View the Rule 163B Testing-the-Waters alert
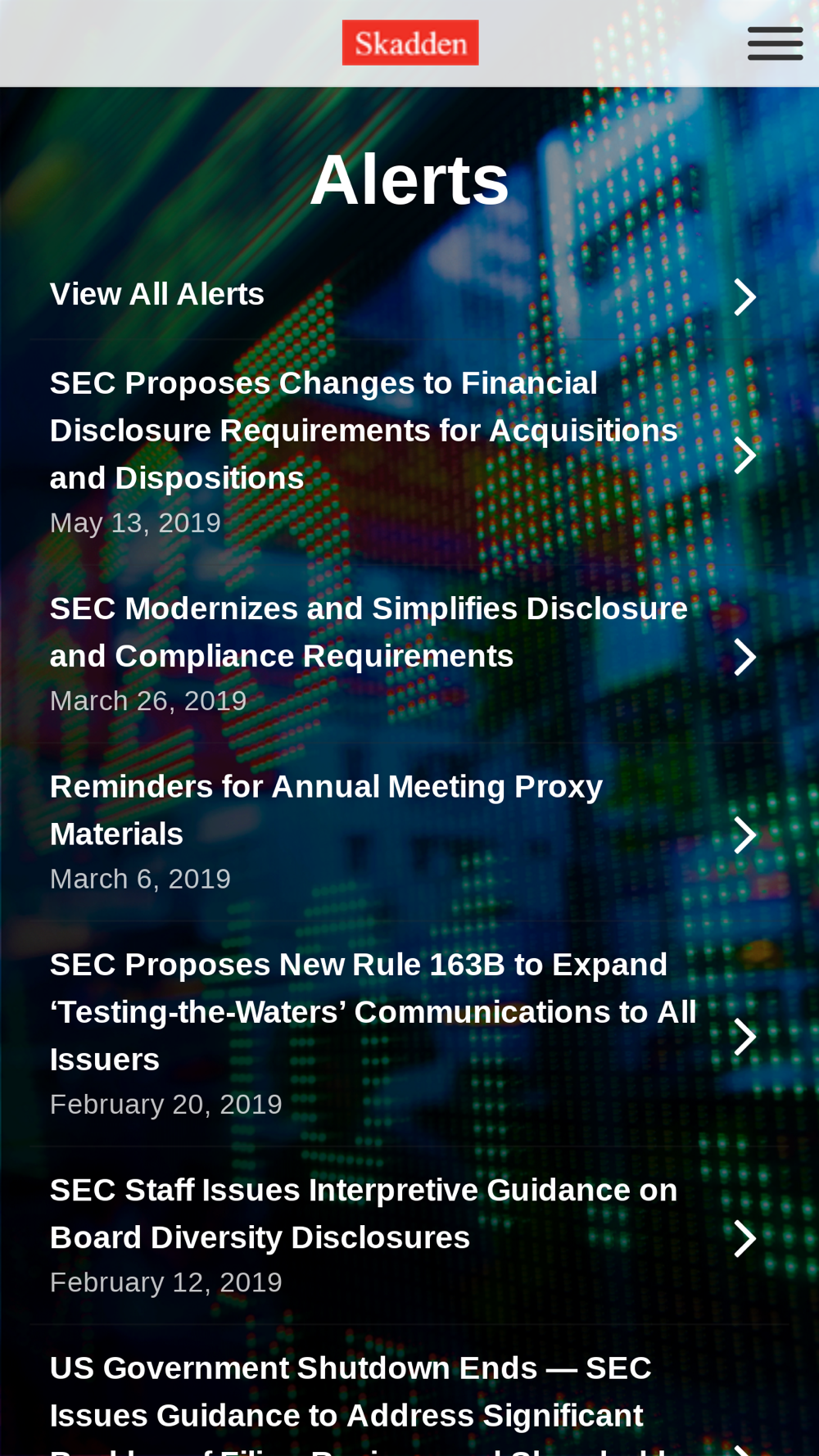 (x=409, y=1034)
